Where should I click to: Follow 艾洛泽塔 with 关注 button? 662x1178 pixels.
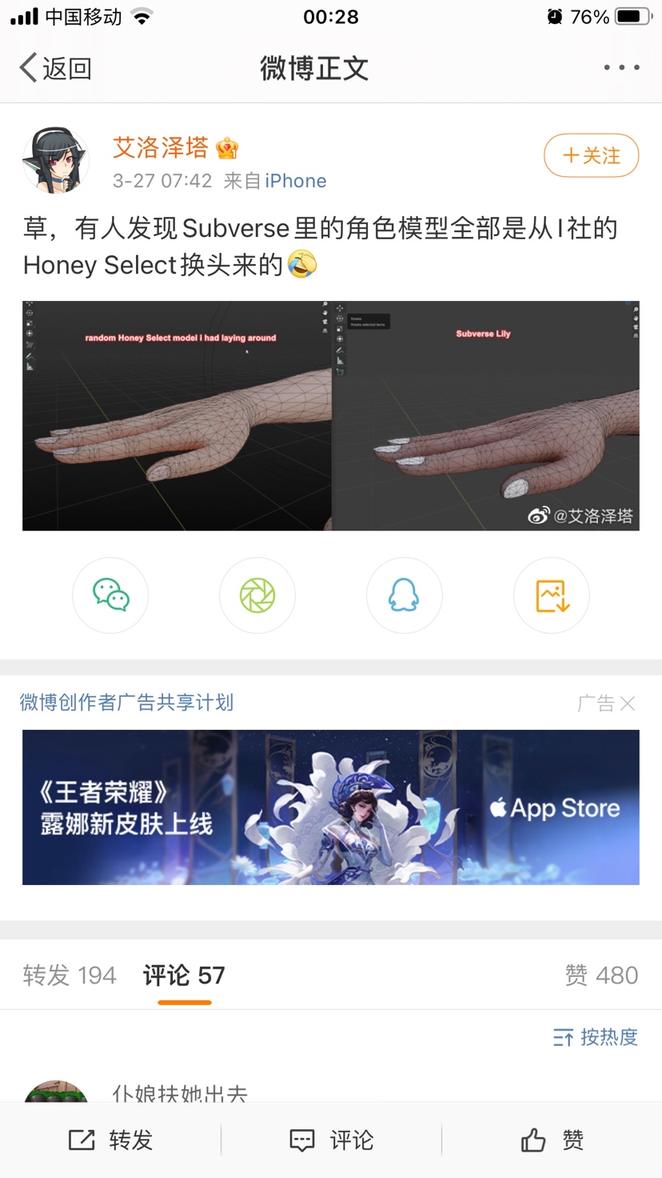coord(591,155)
